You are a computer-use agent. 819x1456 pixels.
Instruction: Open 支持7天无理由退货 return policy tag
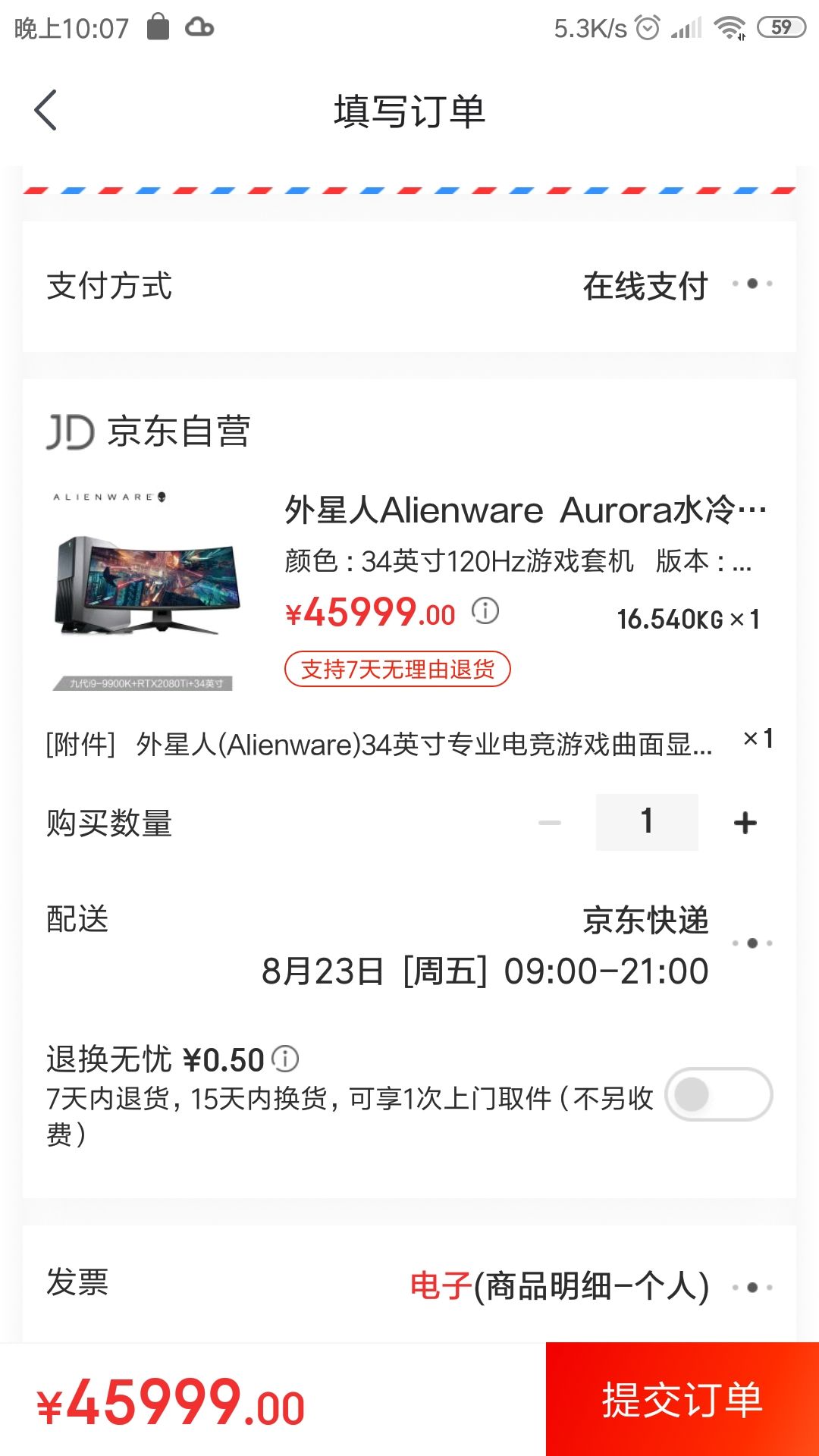point(398,670)
